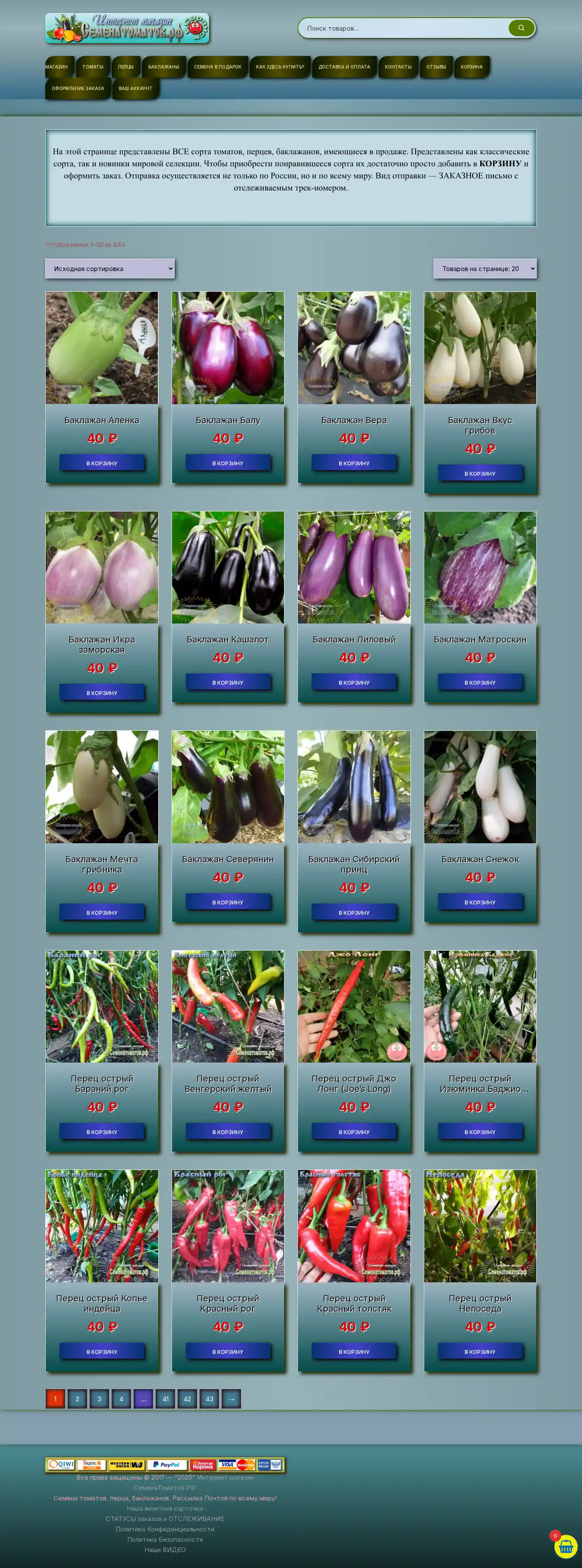Screen dimensions: 582x1568
Task: Add Перец острый Бараний рог to cart
Action: tap(102, 1132)
